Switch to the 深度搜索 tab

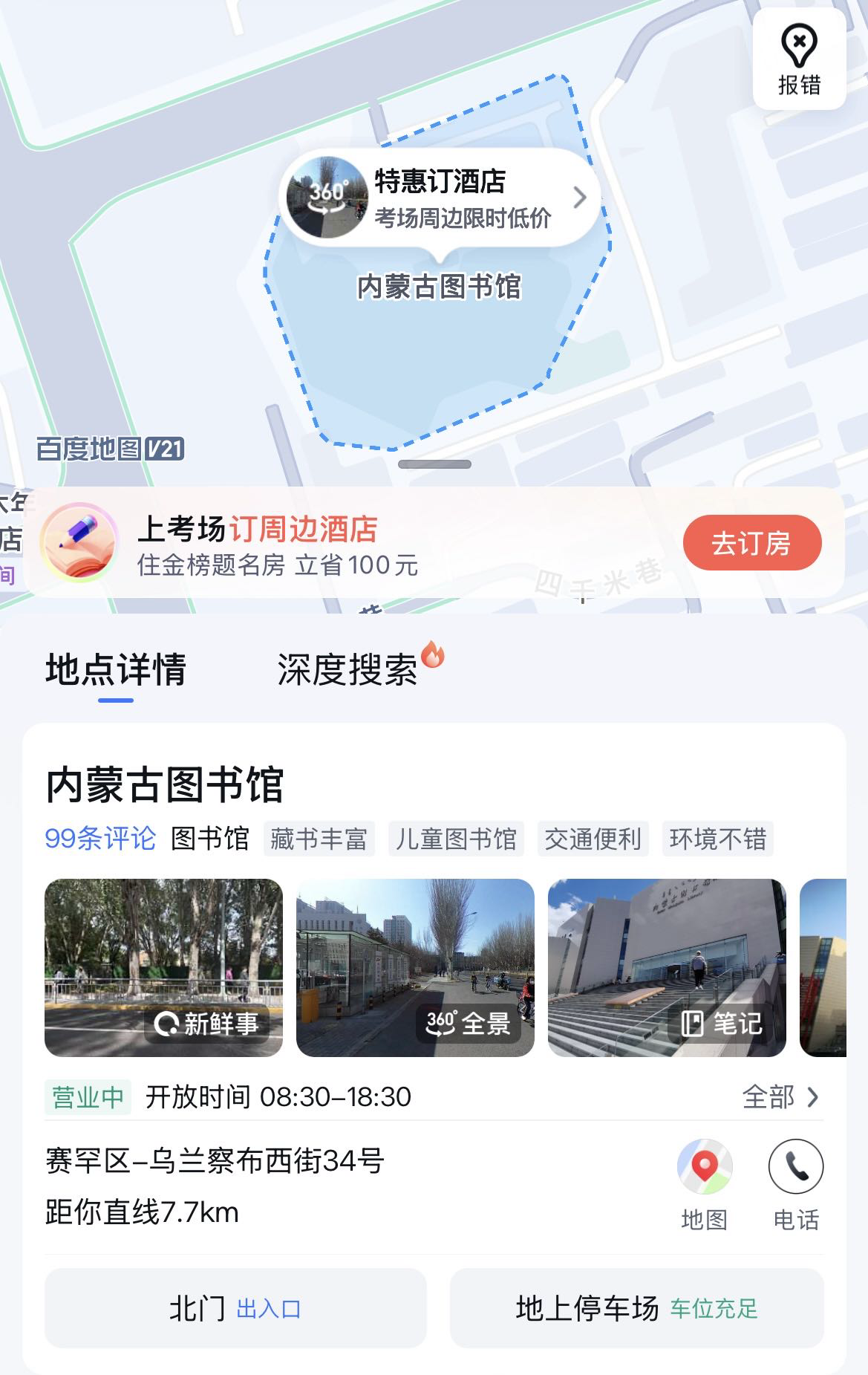347,669
